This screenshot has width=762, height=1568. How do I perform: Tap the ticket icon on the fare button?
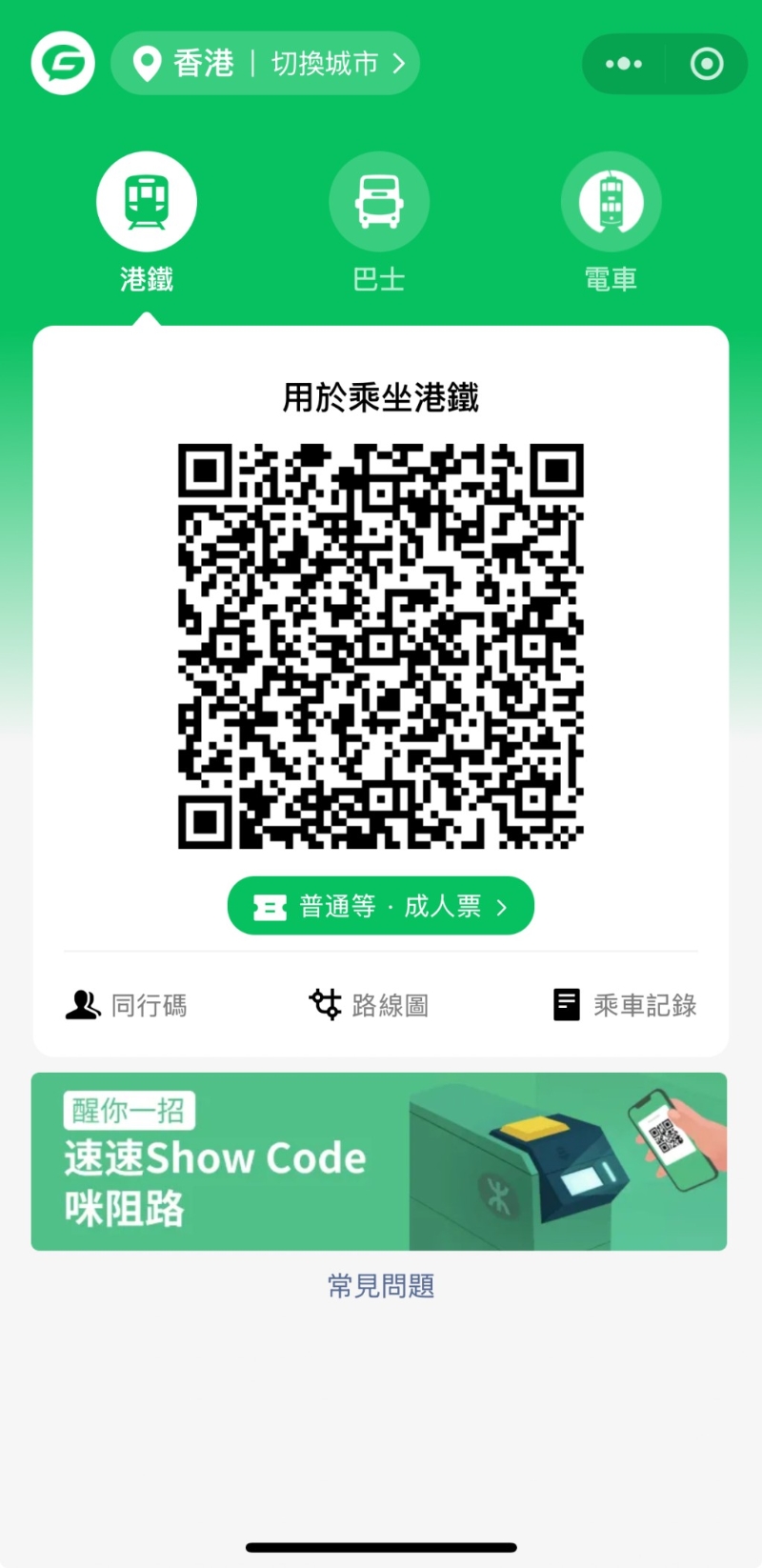tap(271, 906)
